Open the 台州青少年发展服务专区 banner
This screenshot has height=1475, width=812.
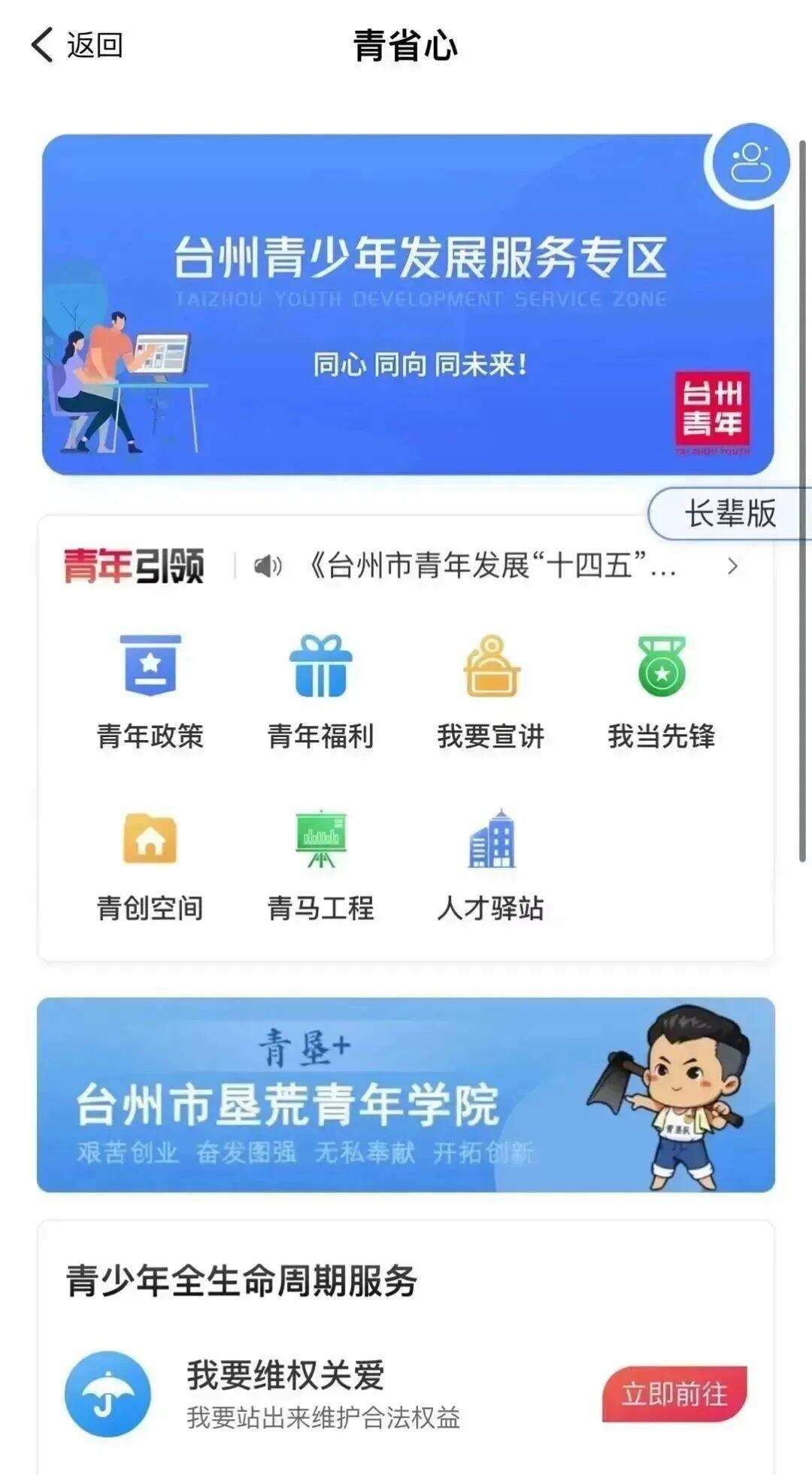tap(408, 305)
